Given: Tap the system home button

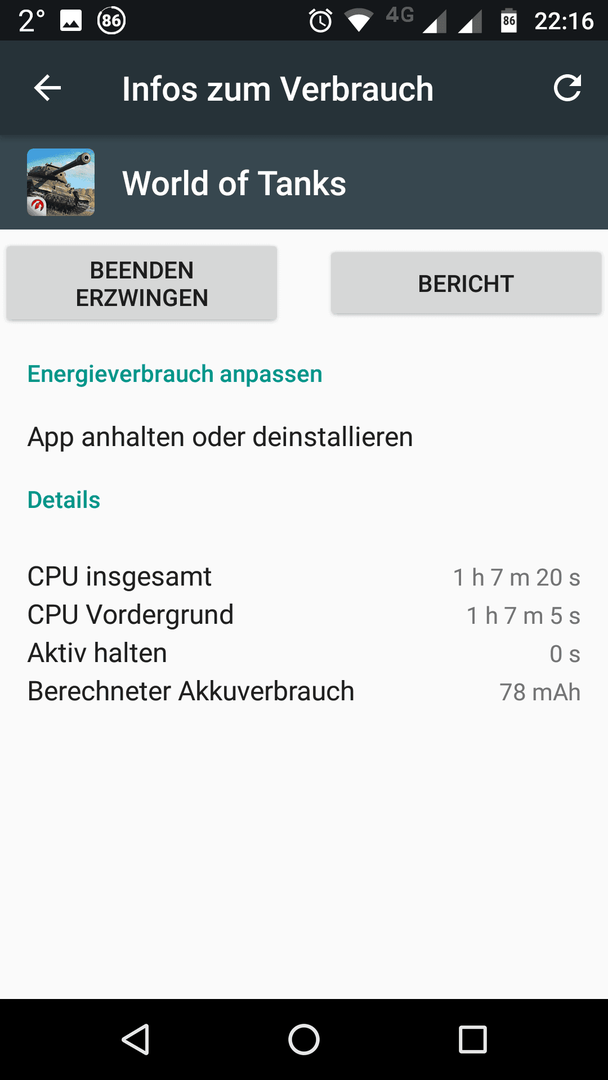Looking at the screenshot, I should tap(304, 1039).
